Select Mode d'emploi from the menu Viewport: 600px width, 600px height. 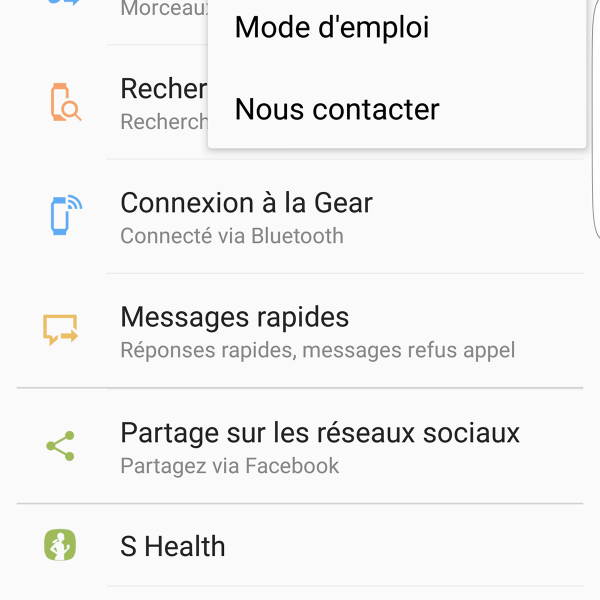coord(332,28)
